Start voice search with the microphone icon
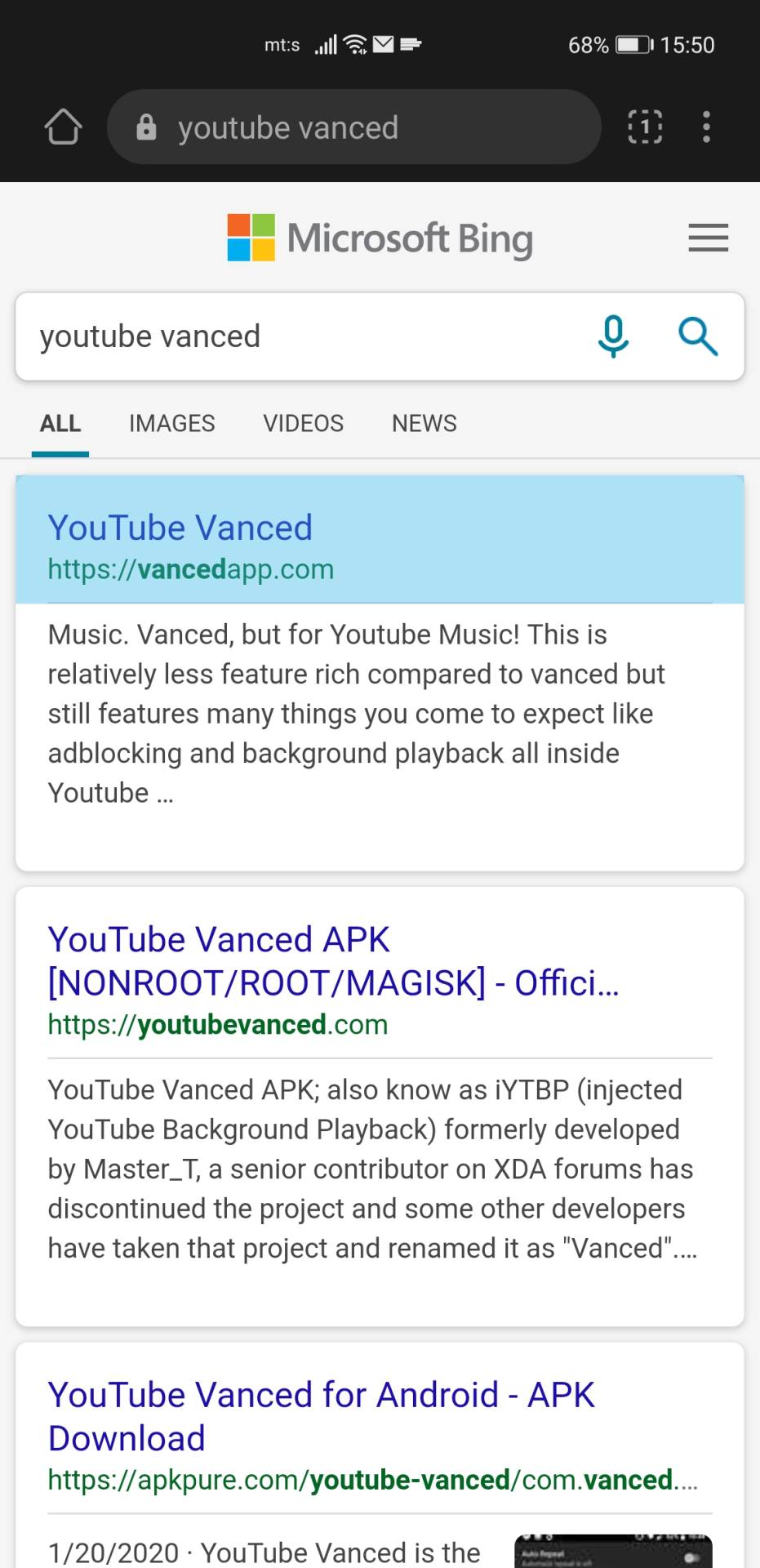Viewport: 760px width, 1568px height. pyautogui.click(x=612, y=336)
